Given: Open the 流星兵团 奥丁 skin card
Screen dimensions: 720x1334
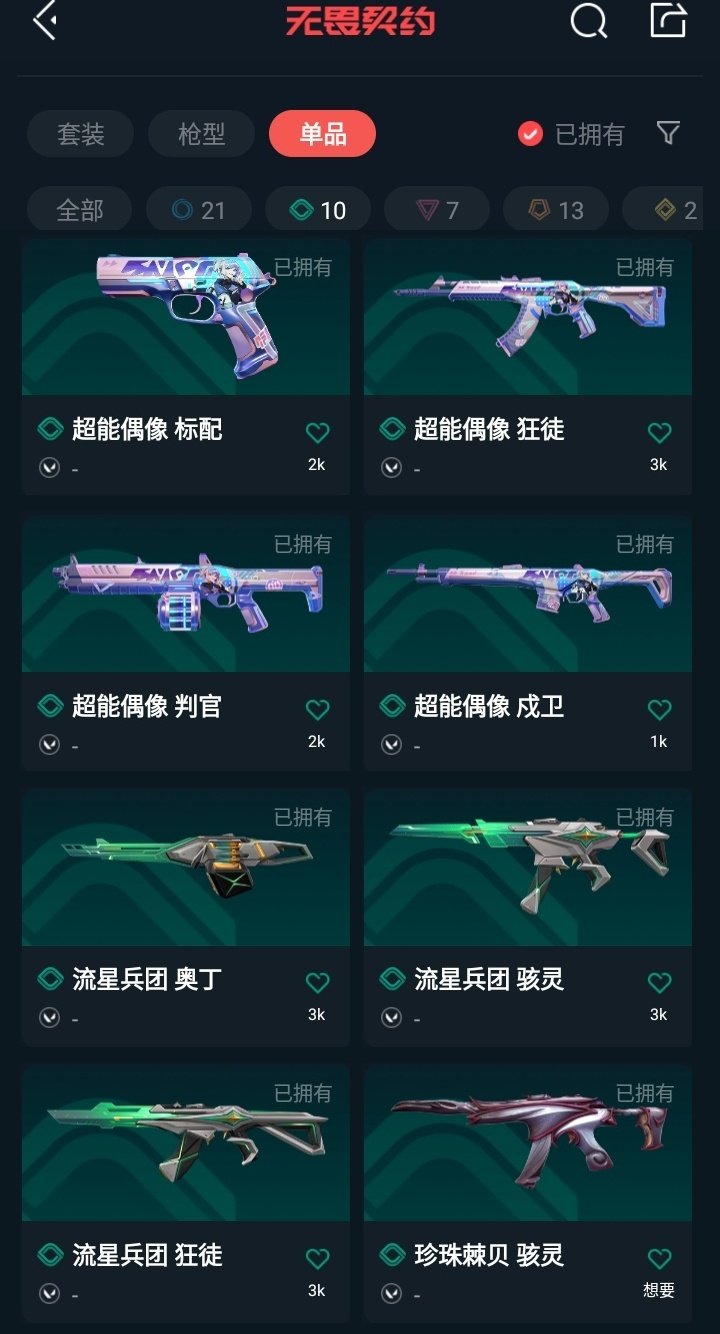Looking at the screenshot, I should click(x=186, y=868).
